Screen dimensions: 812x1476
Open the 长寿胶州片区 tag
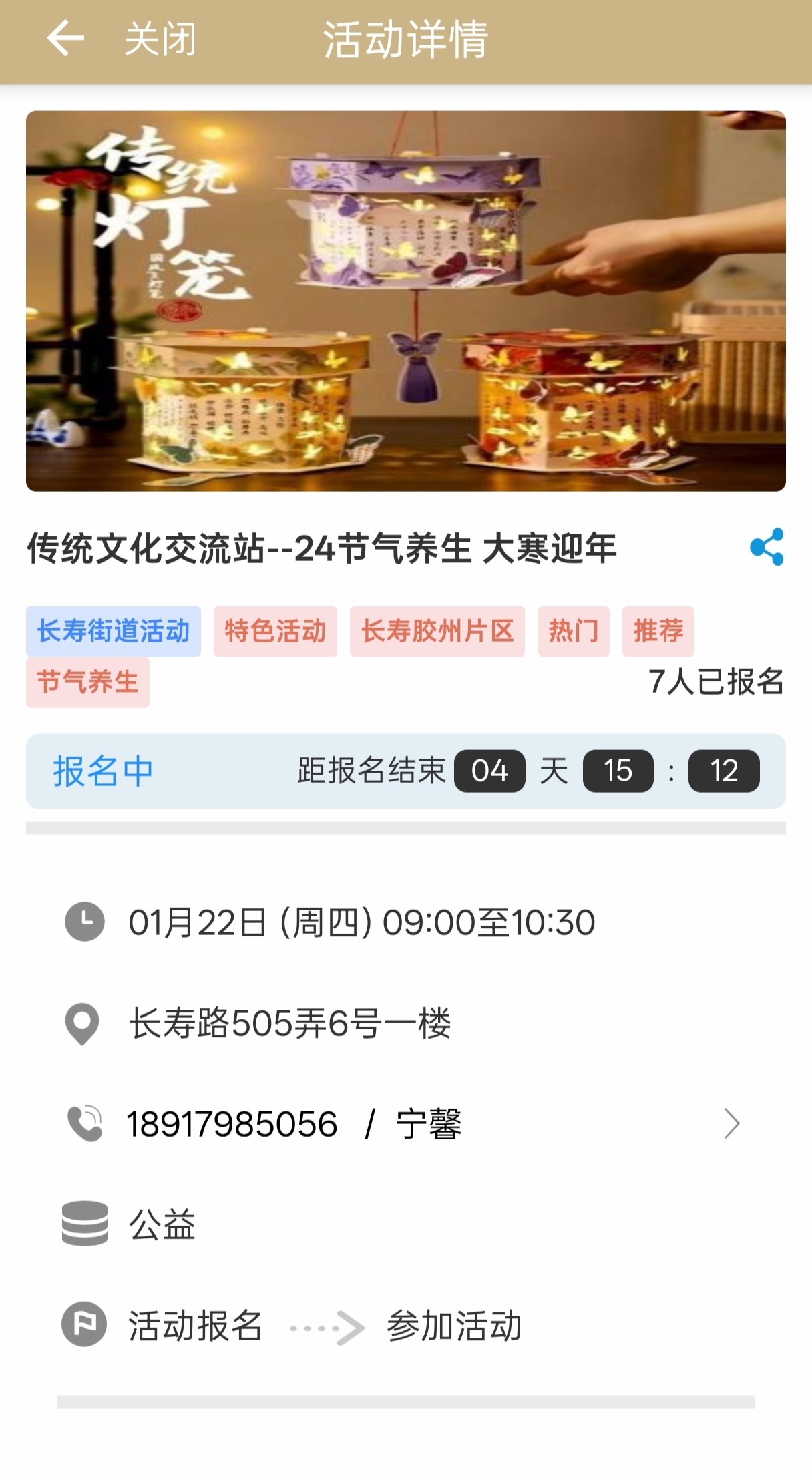tap(437, 631)
